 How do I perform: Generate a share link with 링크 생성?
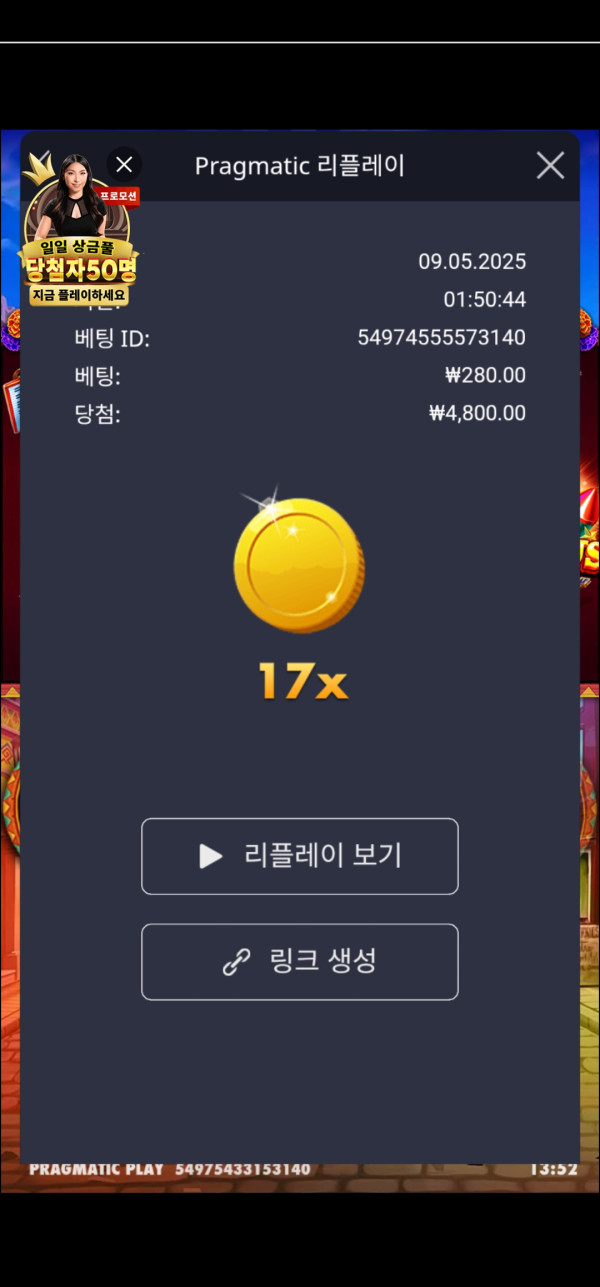[300, 962]
